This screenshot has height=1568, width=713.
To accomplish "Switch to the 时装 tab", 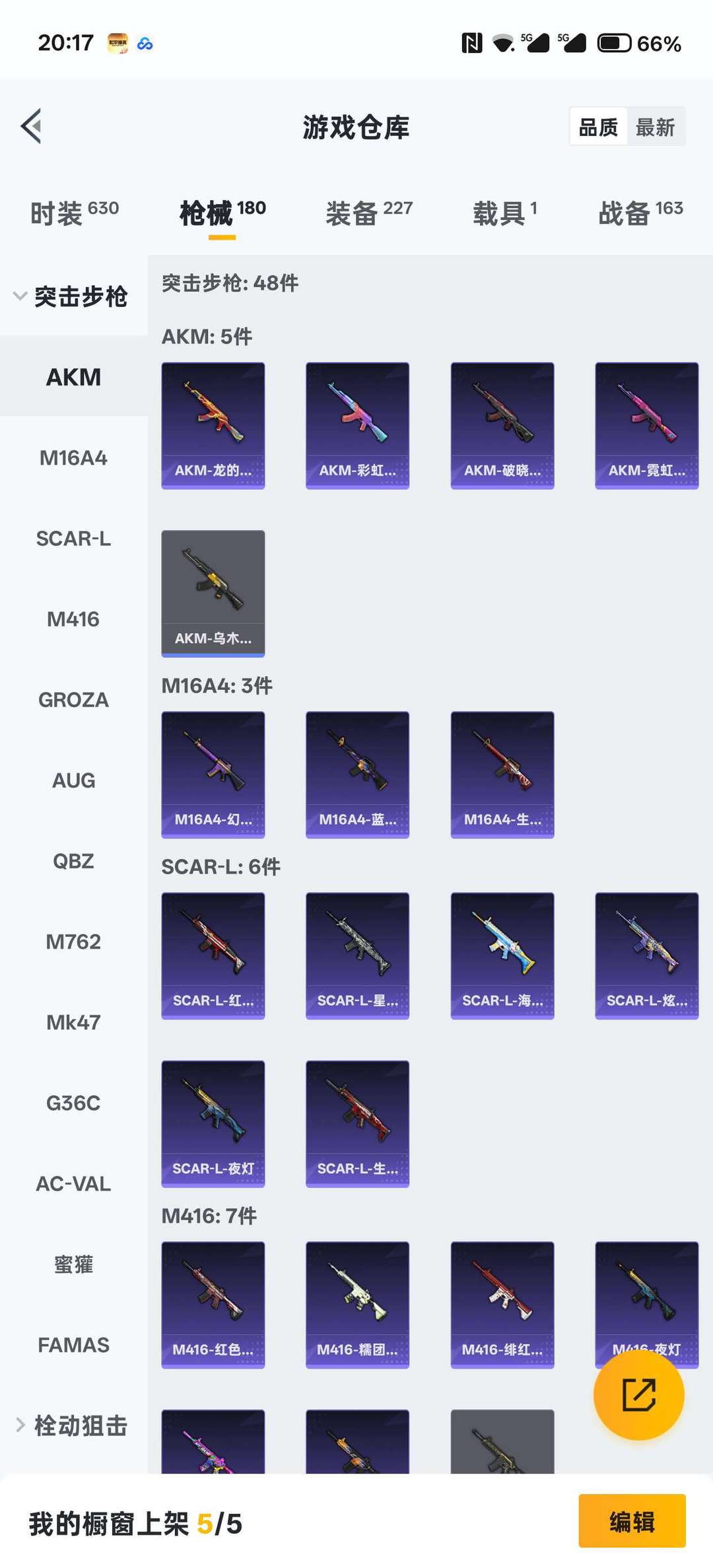I will (x=75, y=213).
